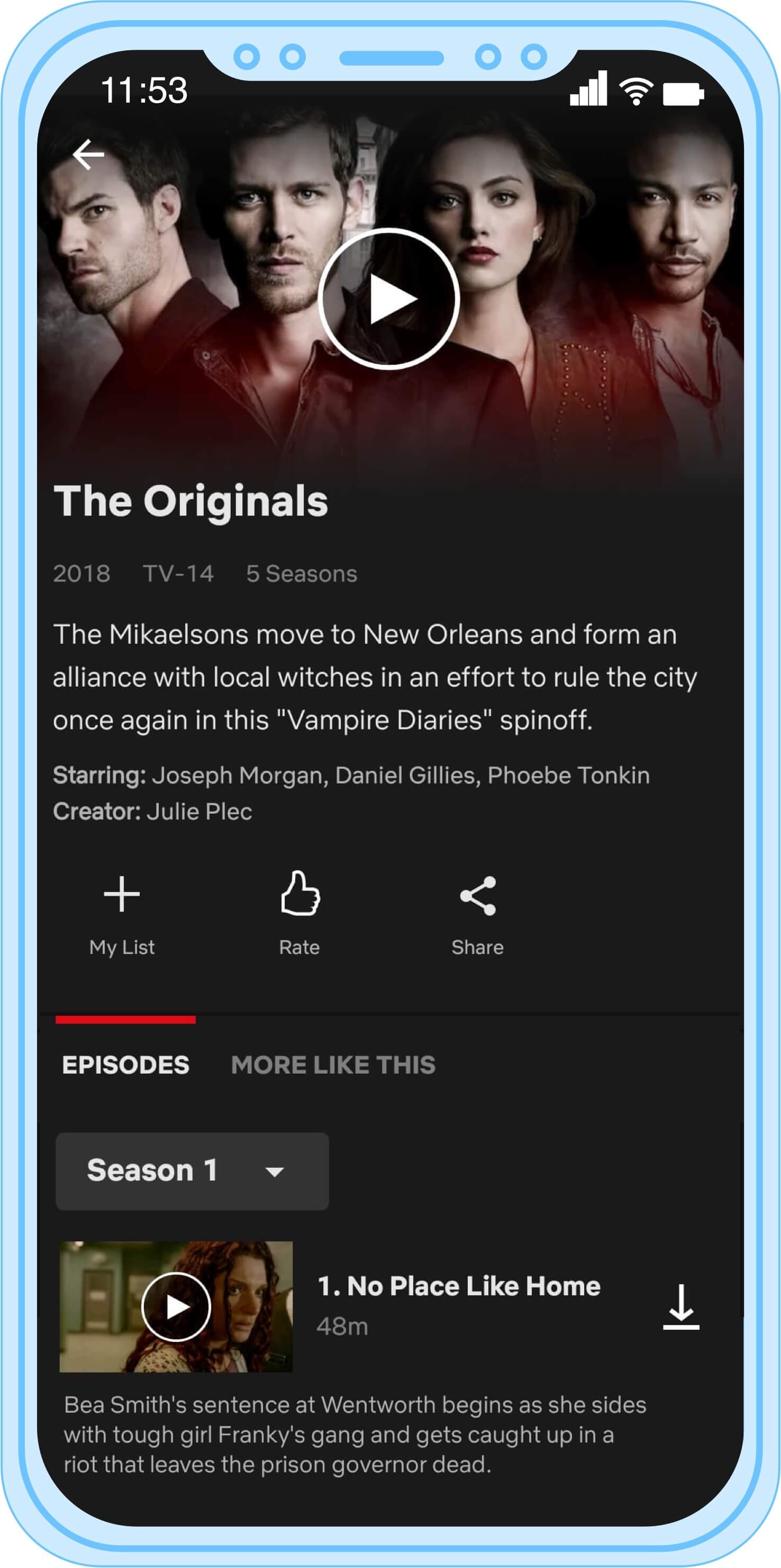Viewport: 781px width, 1568px height.
Task: Play episode No Place Like Home
Action: click(176, 1306)
